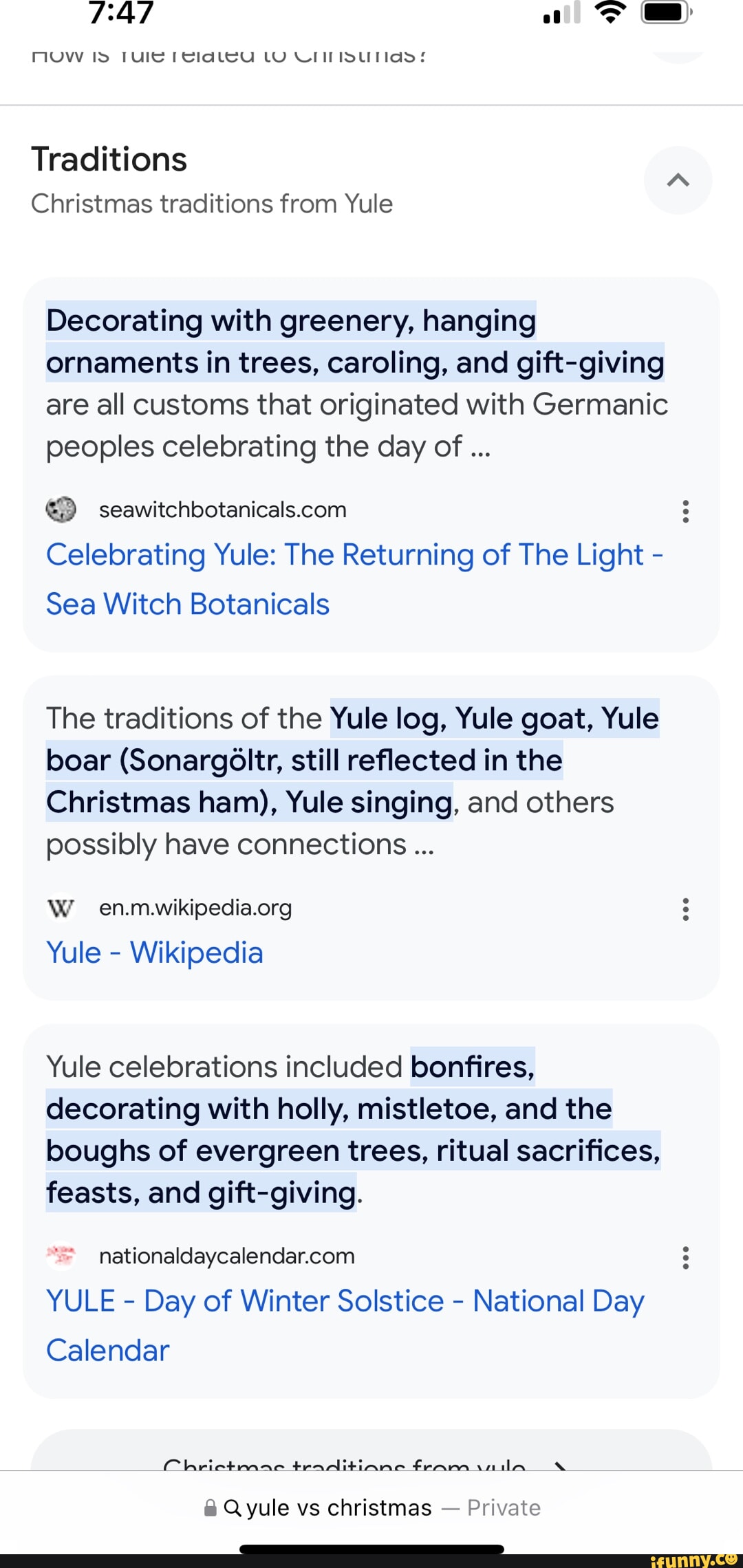
Task: Open the three-dot menu on the Sea Witch result
Action: pos(685,511)
